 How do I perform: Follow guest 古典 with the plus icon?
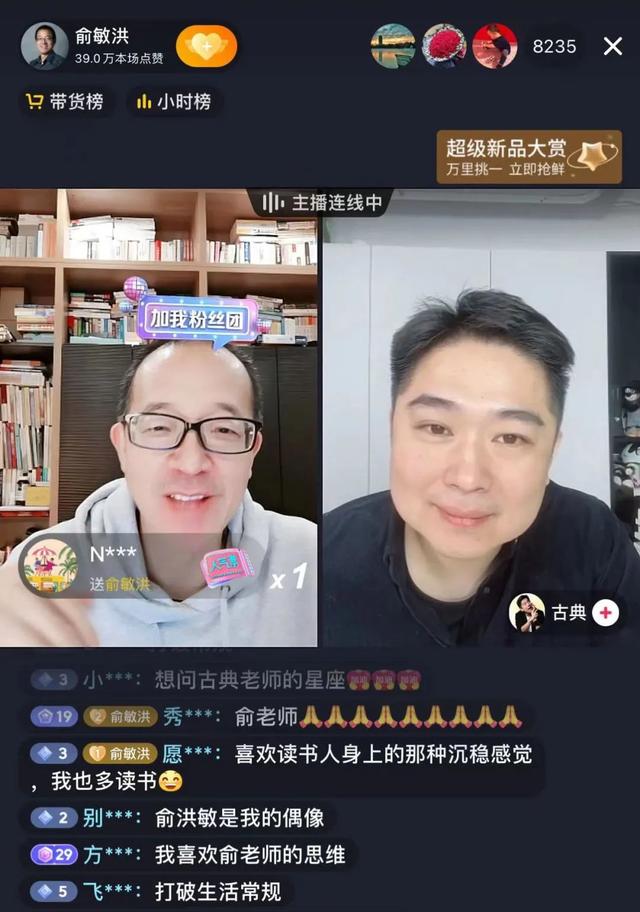click(x=606, y=613)
